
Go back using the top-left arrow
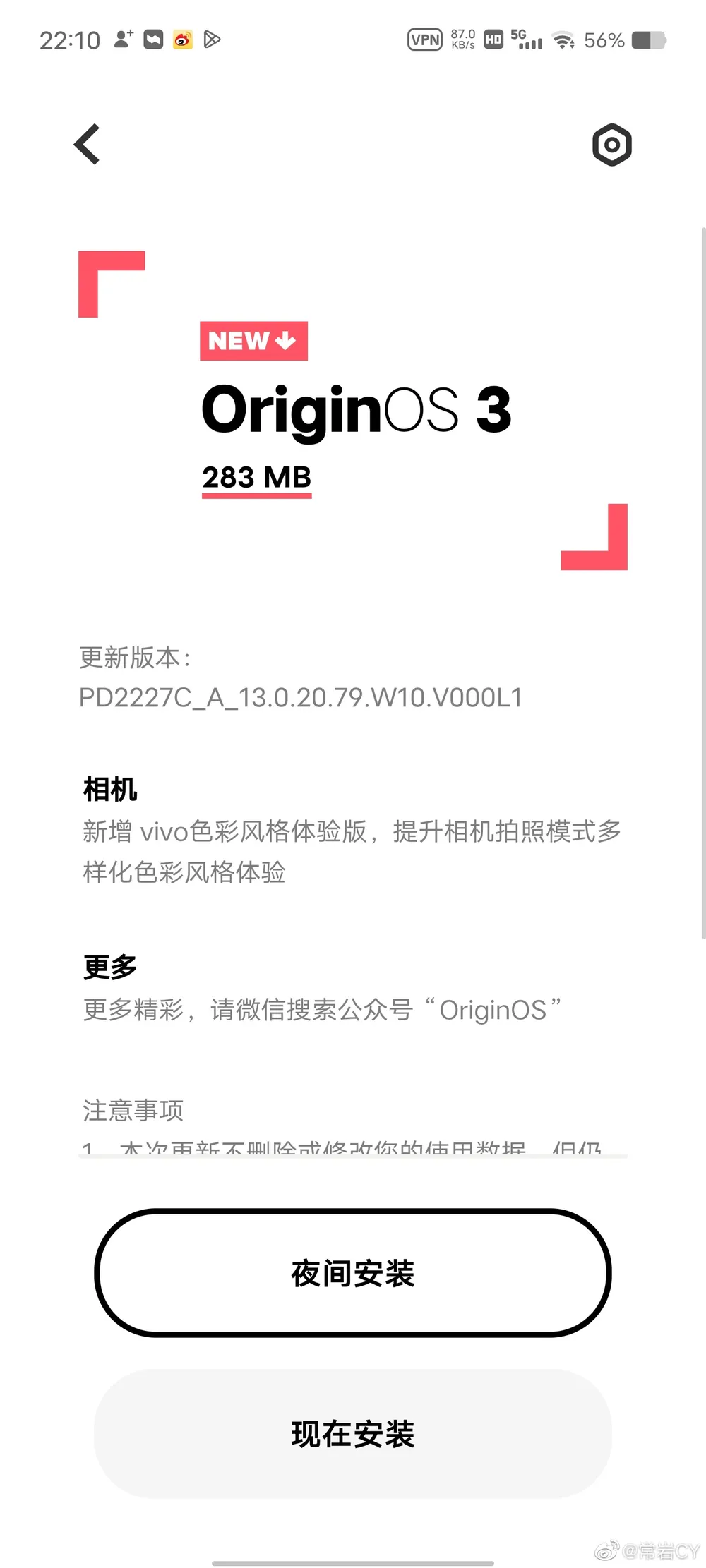[x=87, y=145]
